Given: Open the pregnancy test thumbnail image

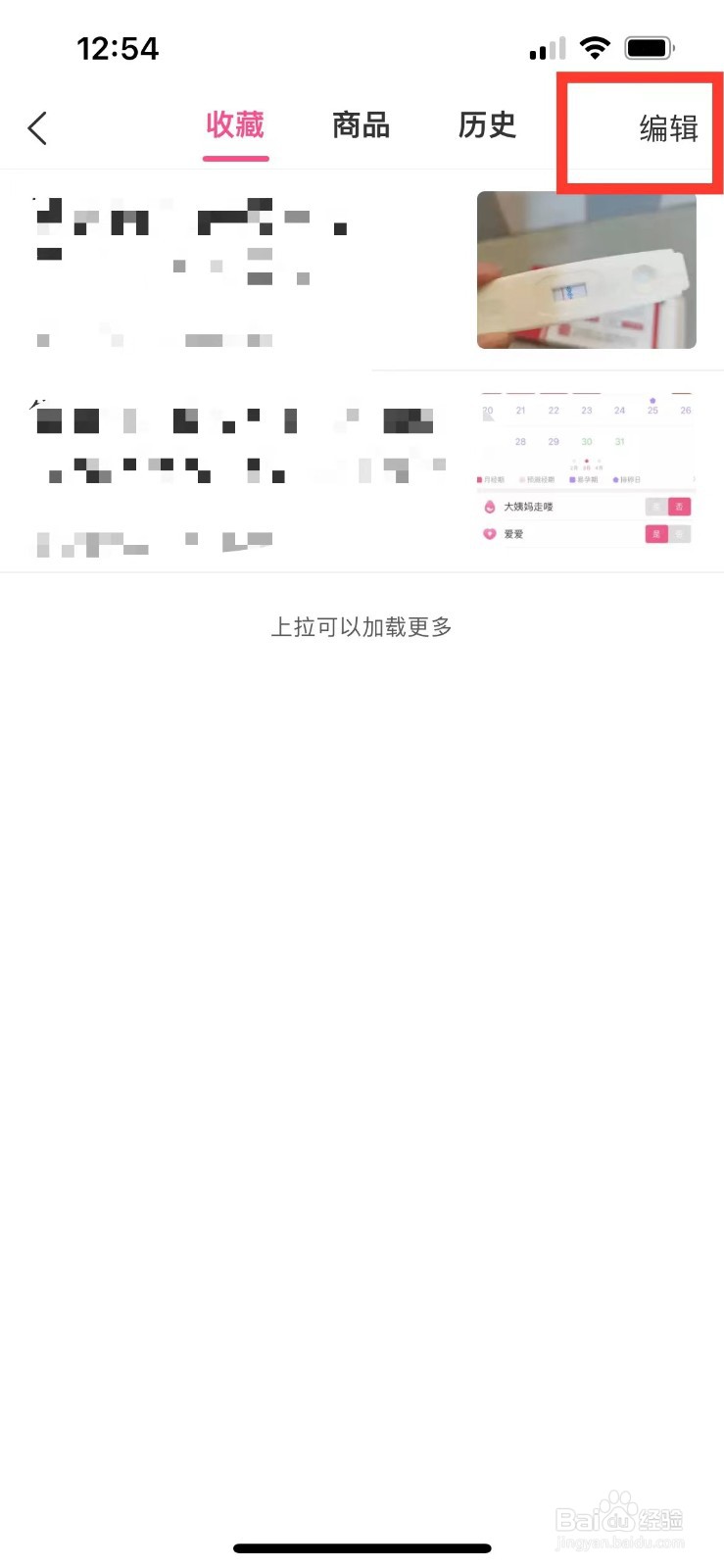Looking at the screenshot, I should 586,269.
